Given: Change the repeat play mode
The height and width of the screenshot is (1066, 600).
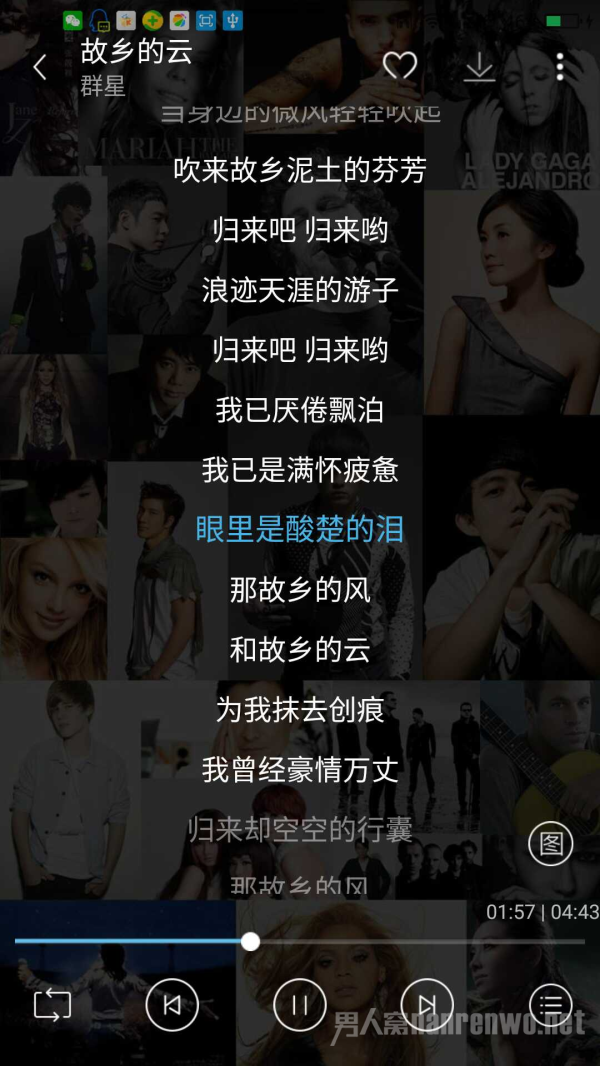Looking at the screenshot, I should (52, 1005).
